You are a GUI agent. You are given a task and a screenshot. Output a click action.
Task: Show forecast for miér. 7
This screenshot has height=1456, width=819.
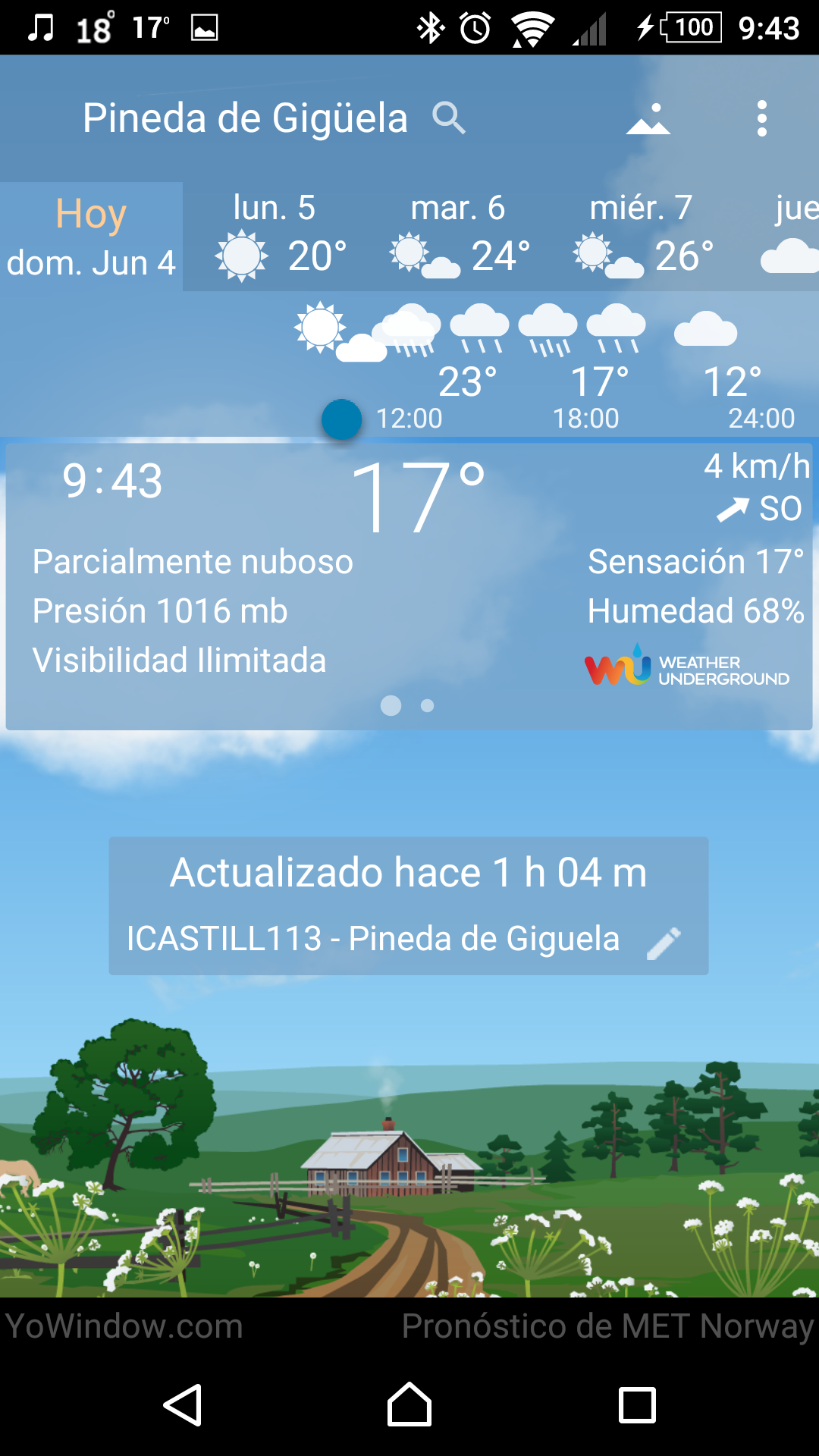[643, 237]
